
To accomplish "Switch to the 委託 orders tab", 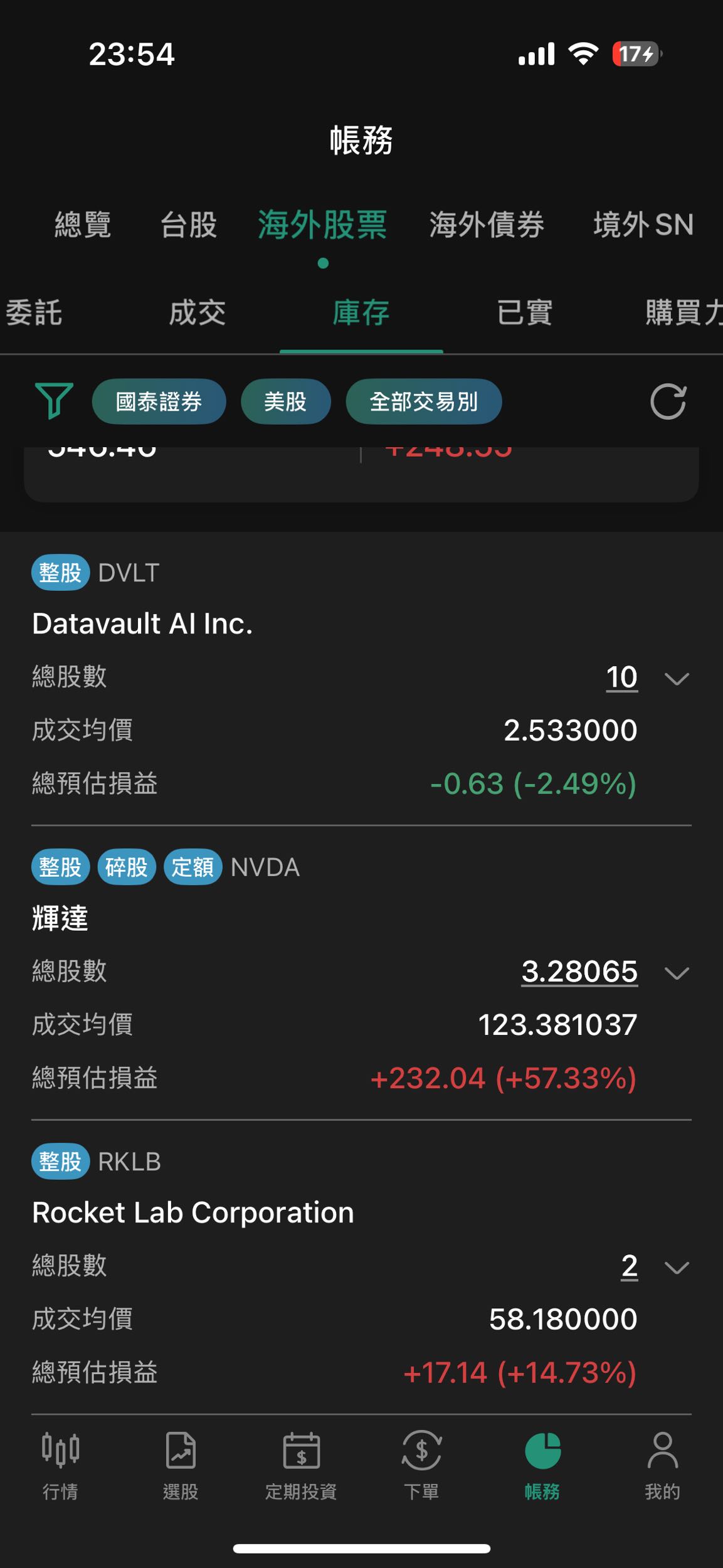I will (x=34, y=312).
